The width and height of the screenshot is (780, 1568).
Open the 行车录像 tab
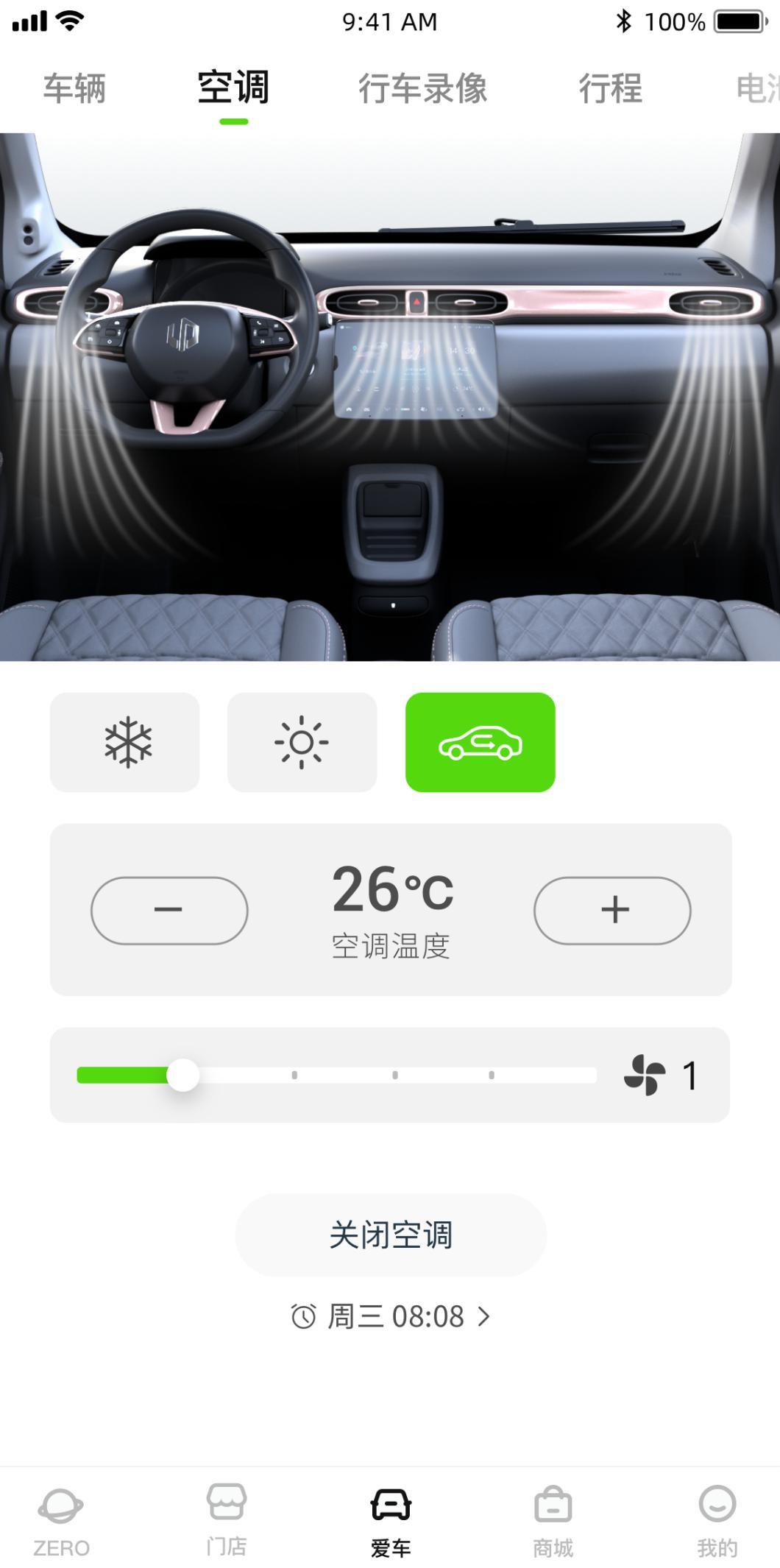coord(422,88)
